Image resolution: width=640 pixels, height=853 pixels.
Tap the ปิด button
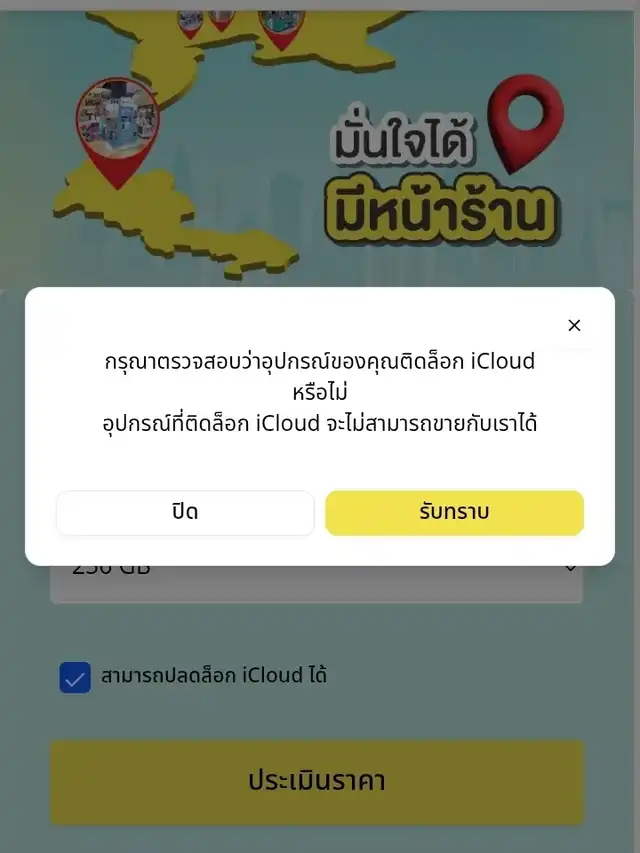pyautogui.click(x=185, y=513)
